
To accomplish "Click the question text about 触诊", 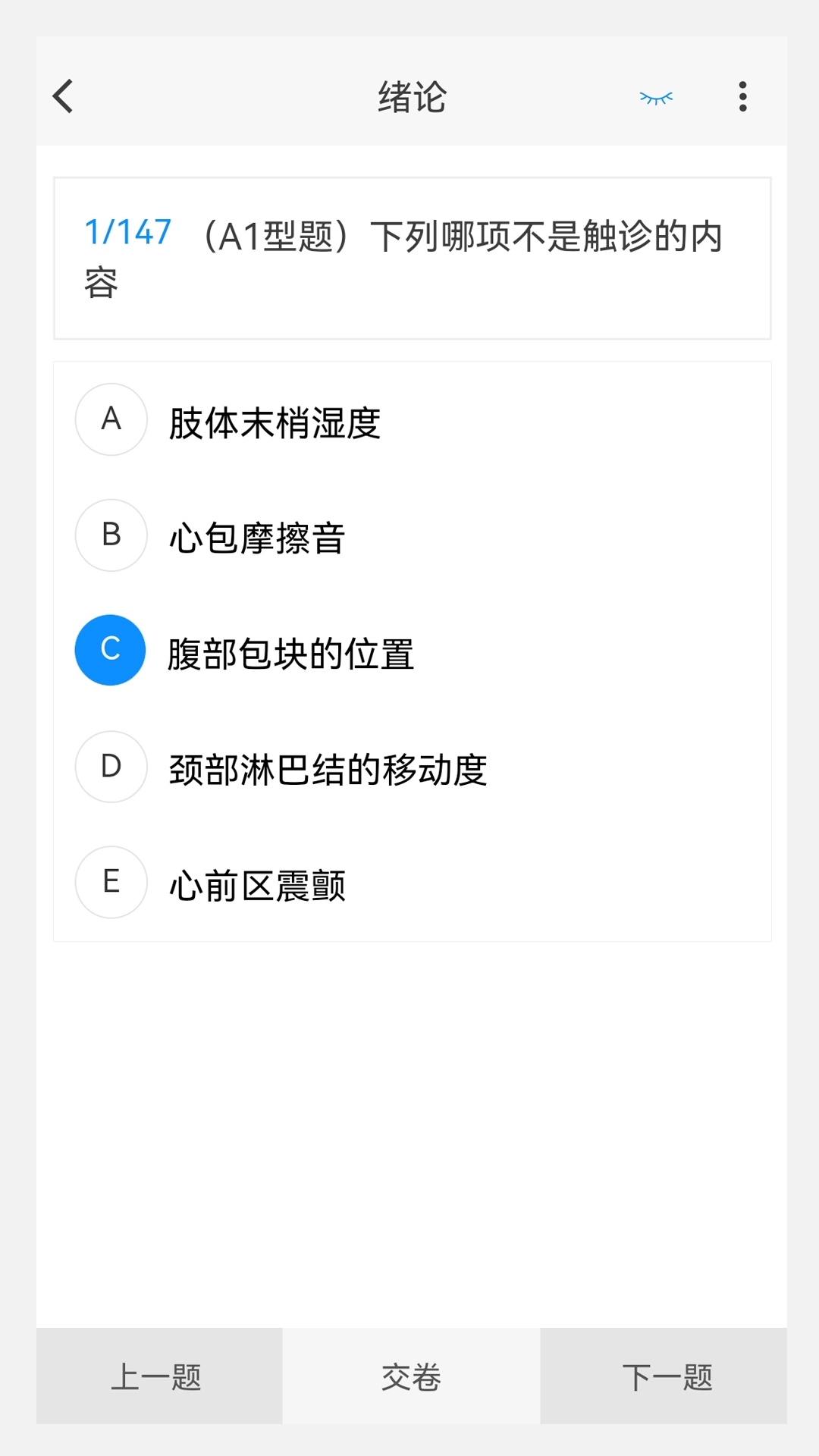I will [455, 258].
